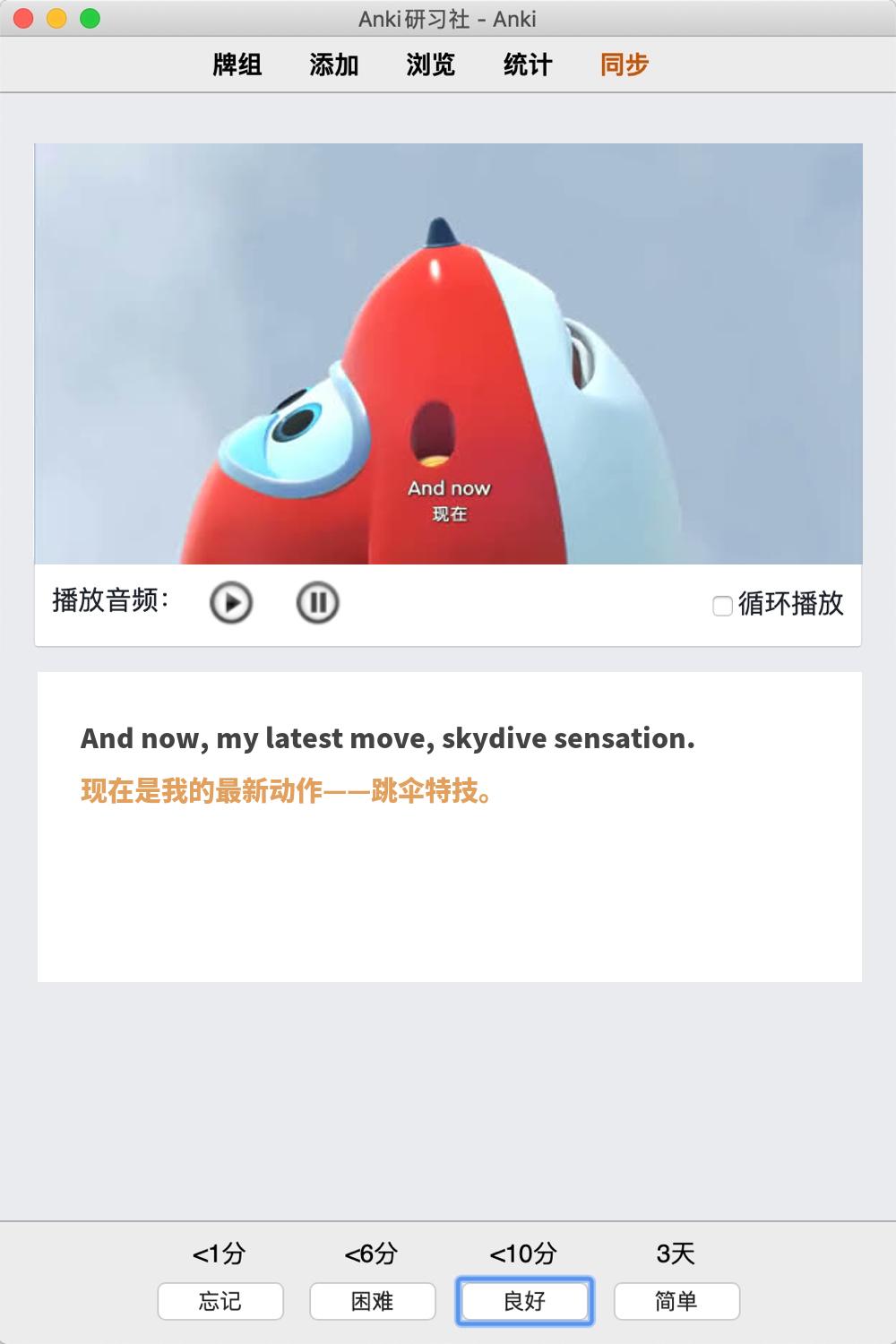Enable the 循环播放 loop checkbox
Image resolution: width=896 pixels, height=1344 pixels.
click(722, 606)
